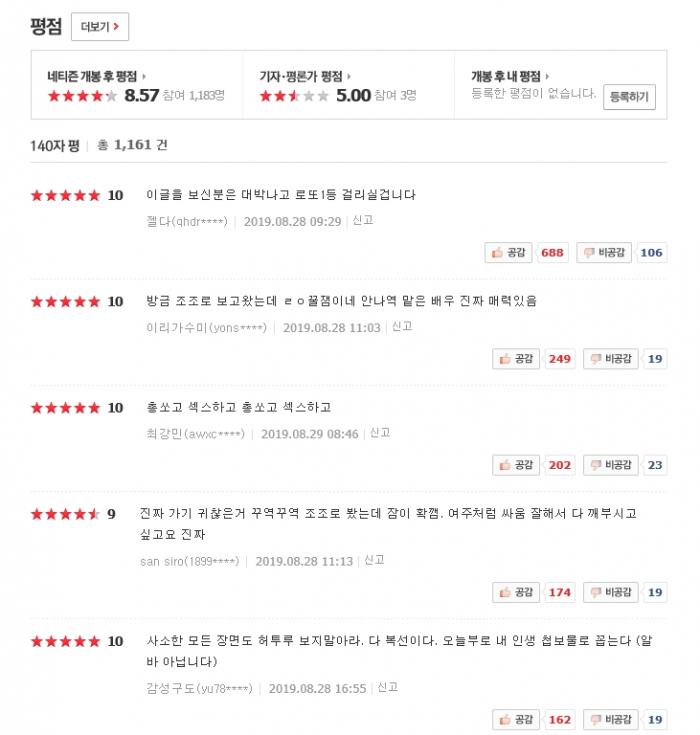Report 이리가수미's review via 신고
The image size is (700, 735).
(402, 327)
